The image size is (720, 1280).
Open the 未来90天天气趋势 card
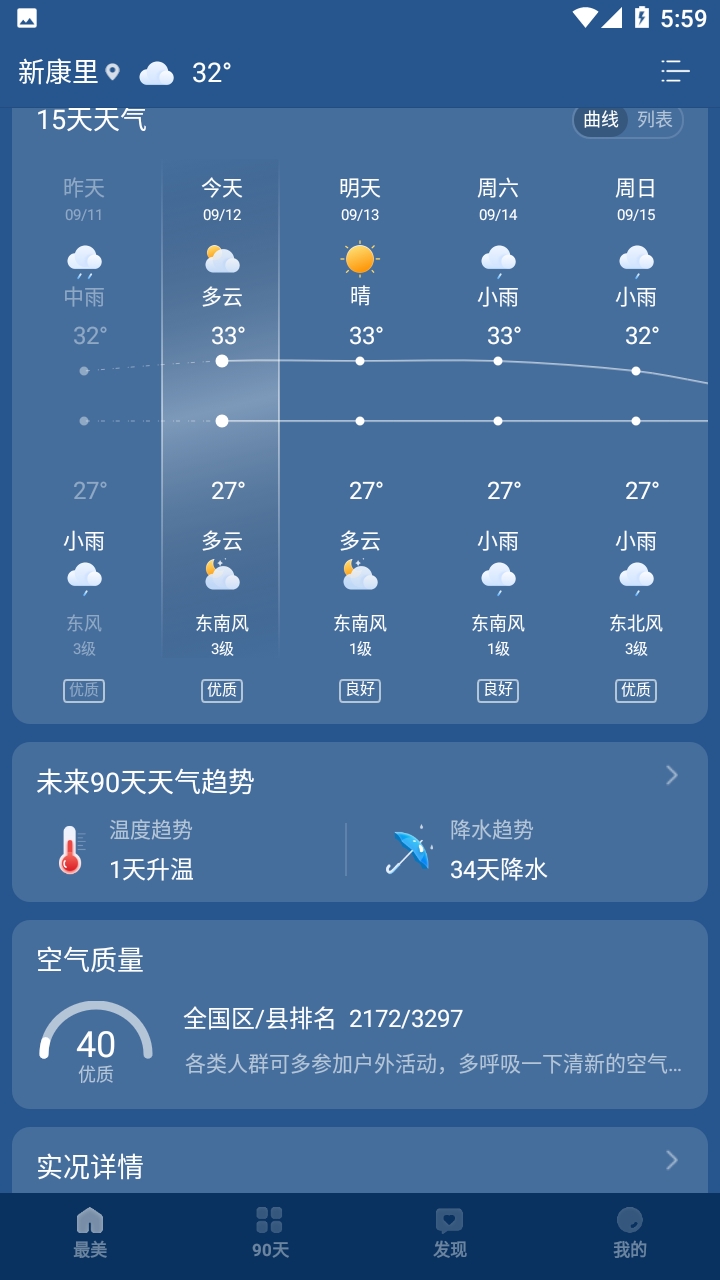tap(360, 822)
